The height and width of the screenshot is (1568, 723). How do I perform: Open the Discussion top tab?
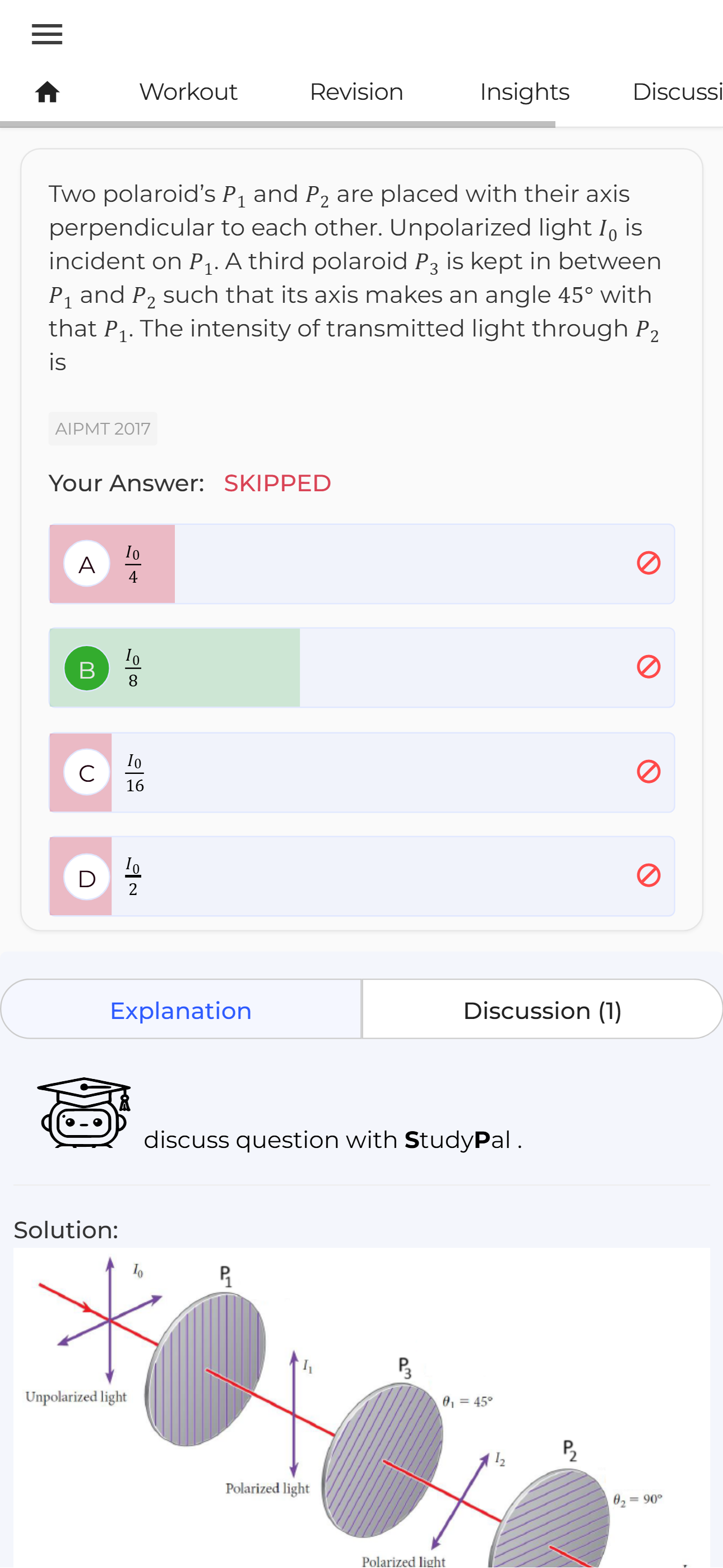click(x=676, y=93)
